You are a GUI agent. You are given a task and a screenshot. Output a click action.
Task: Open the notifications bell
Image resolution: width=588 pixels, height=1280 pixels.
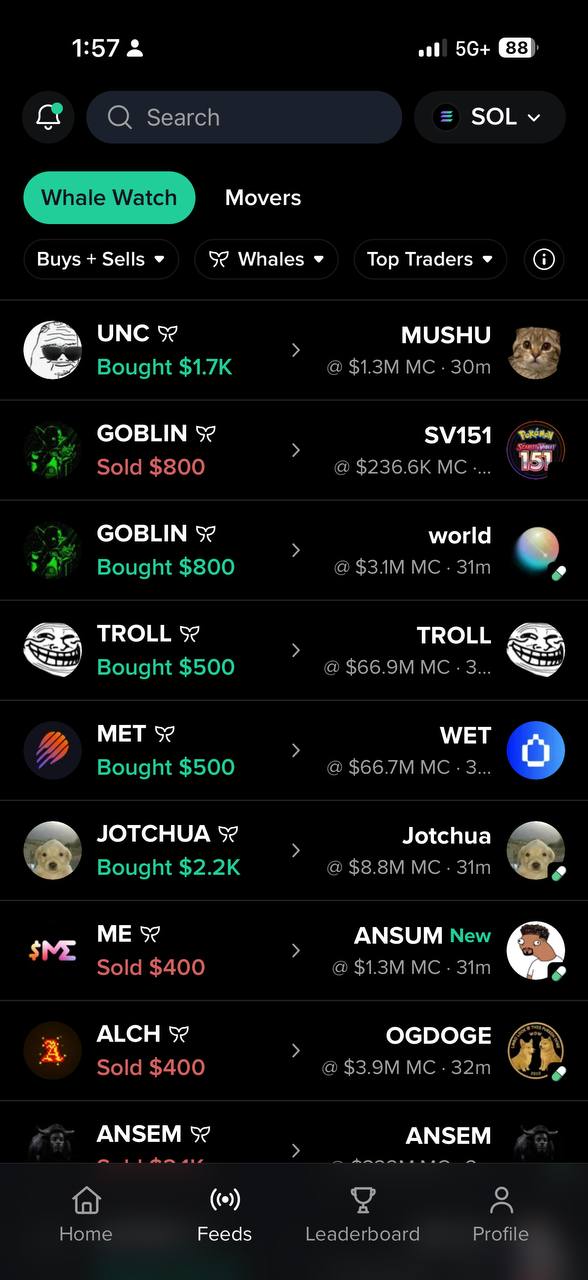point(48,117)
